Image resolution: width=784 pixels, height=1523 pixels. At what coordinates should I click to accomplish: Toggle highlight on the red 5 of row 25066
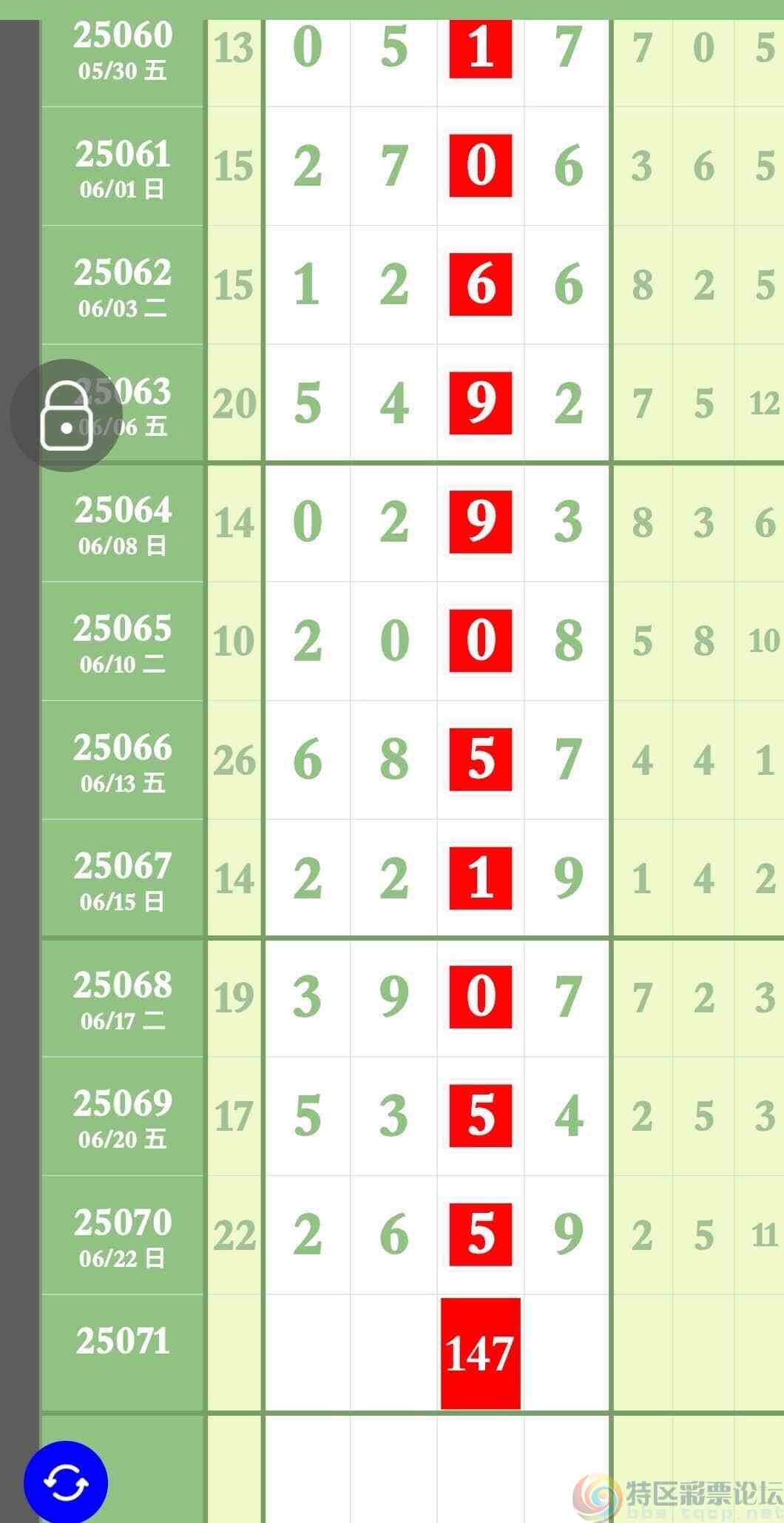479,759
